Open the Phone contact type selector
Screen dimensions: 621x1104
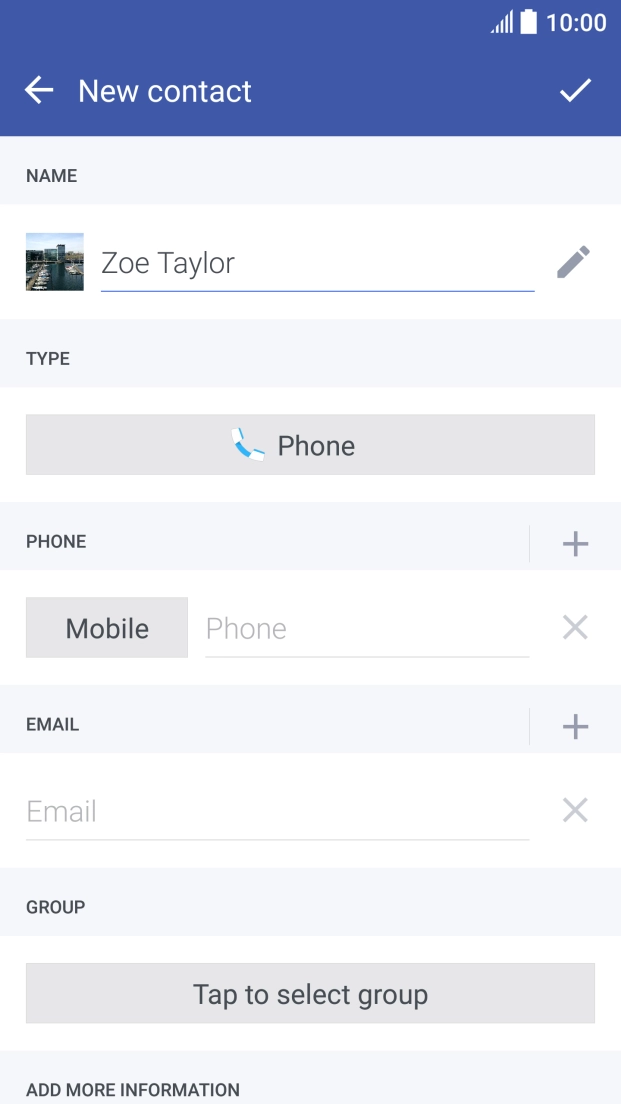[310, 445]
